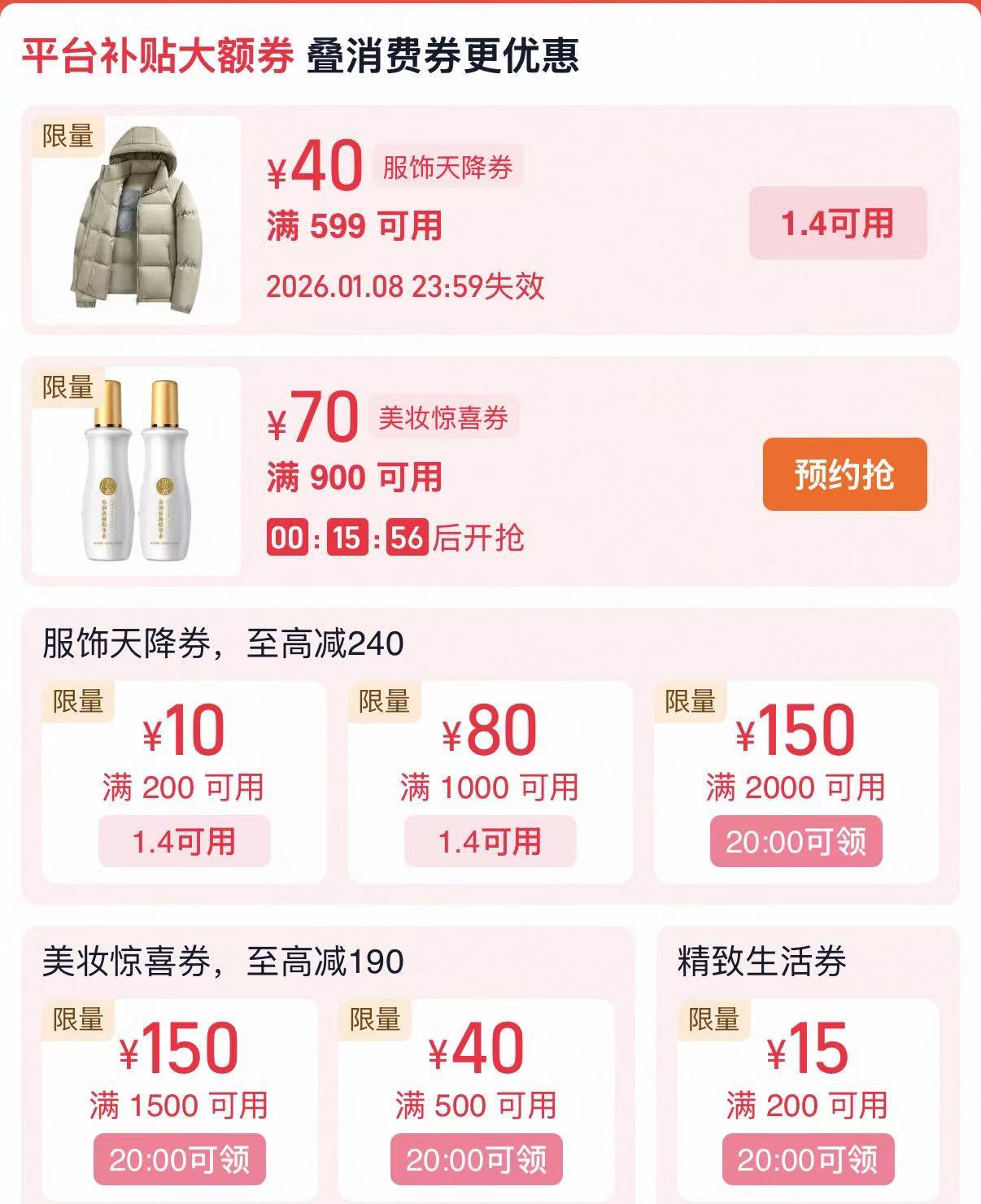Tap 20:00可领 on the ¥40 满500 beauty coupon

[476, 1159]
